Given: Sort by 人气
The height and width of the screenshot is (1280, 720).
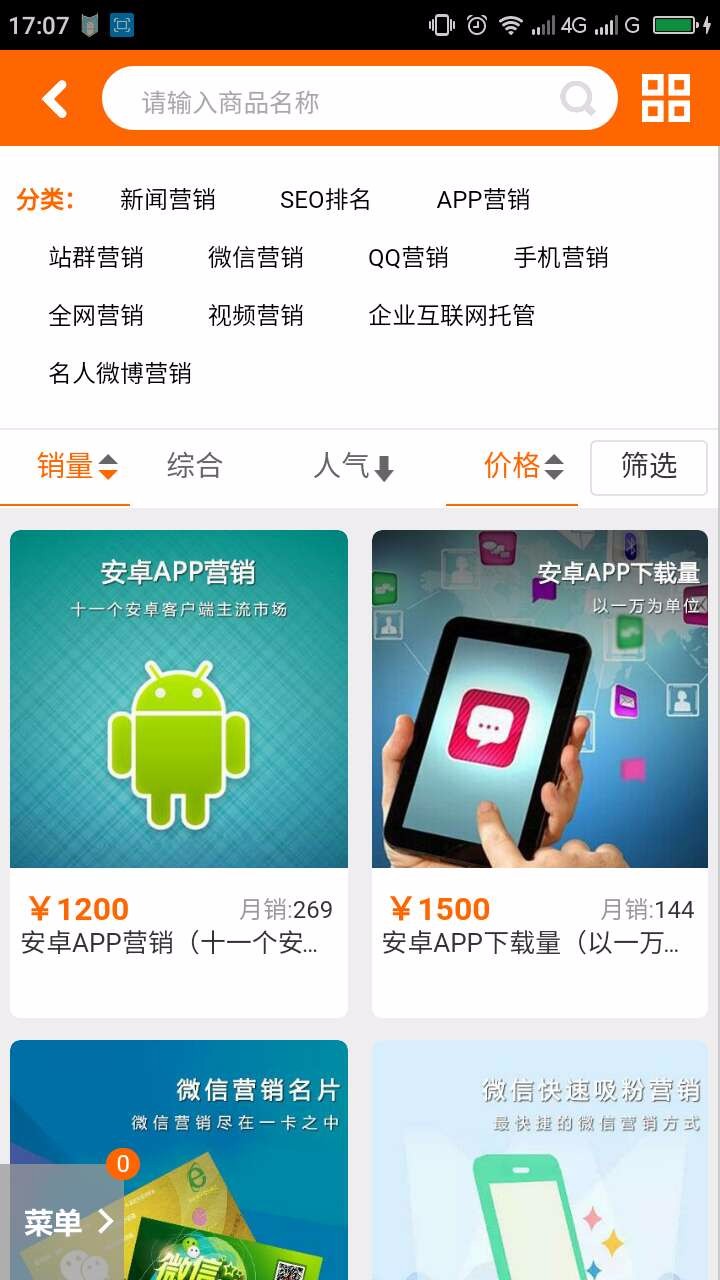Looking at the screenshot, I should coord(354,466).
